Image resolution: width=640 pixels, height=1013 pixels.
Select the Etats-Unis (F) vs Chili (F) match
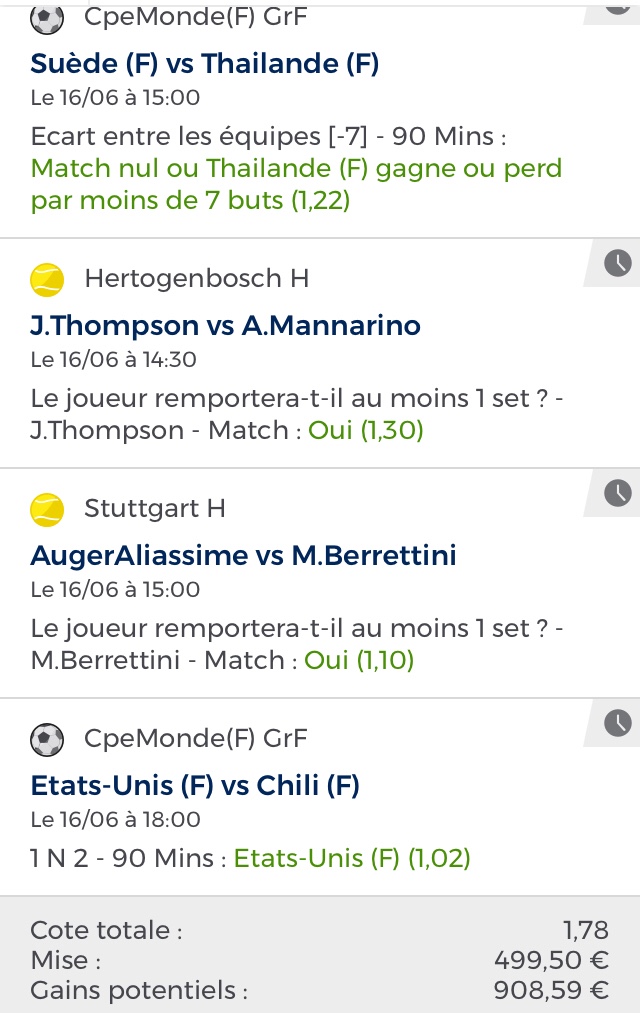click(x=195, y=786)
